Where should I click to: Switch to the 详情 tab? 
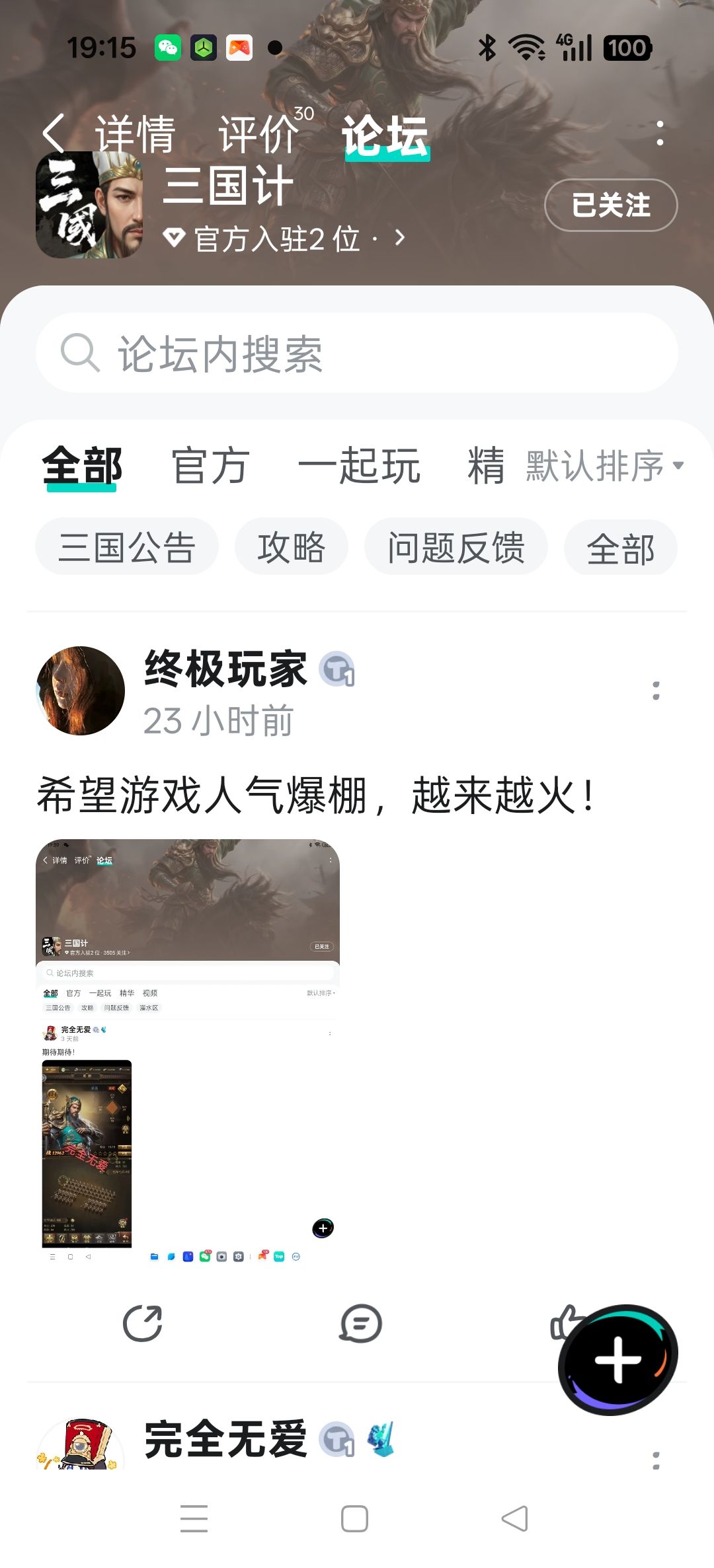136,134
